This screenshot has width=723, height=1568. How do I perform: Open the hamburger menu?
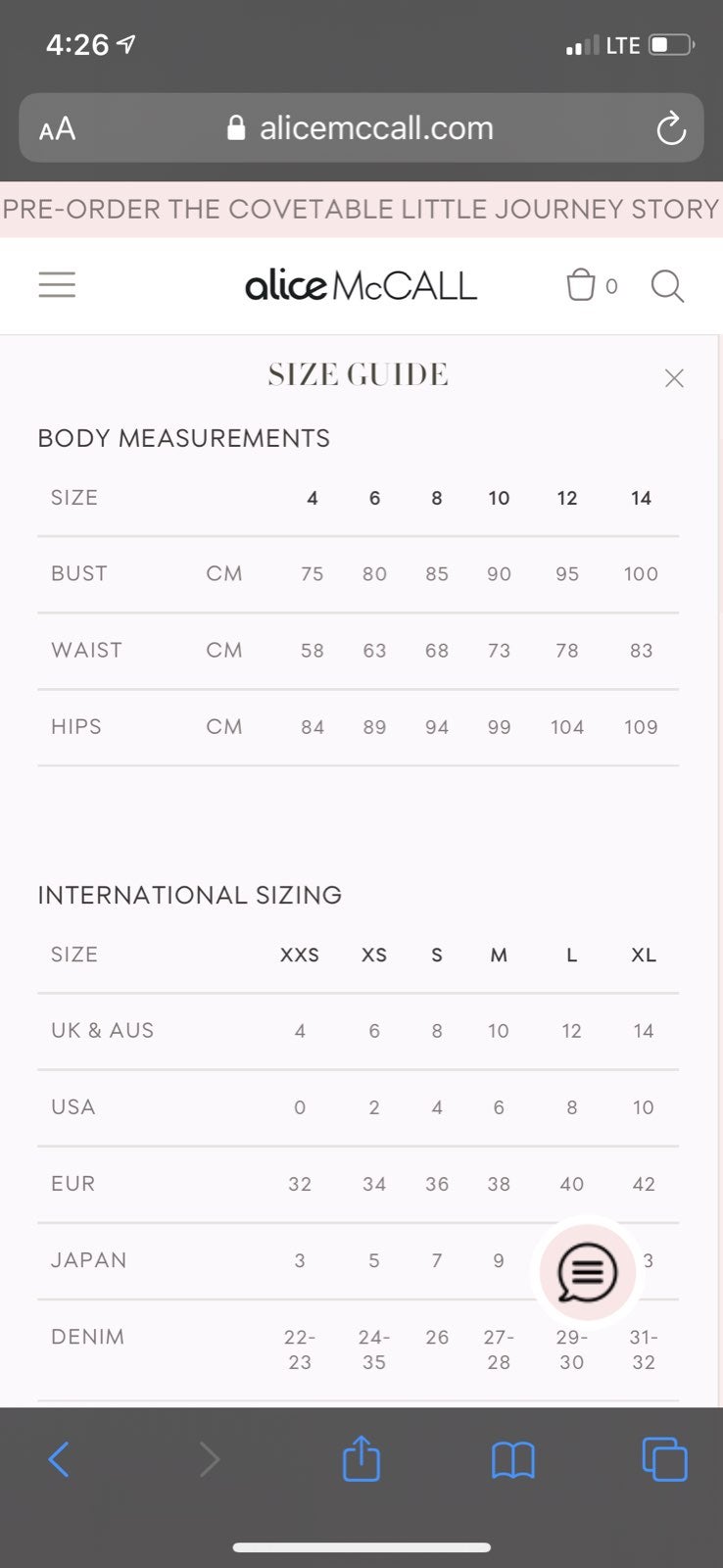point(57,285)
